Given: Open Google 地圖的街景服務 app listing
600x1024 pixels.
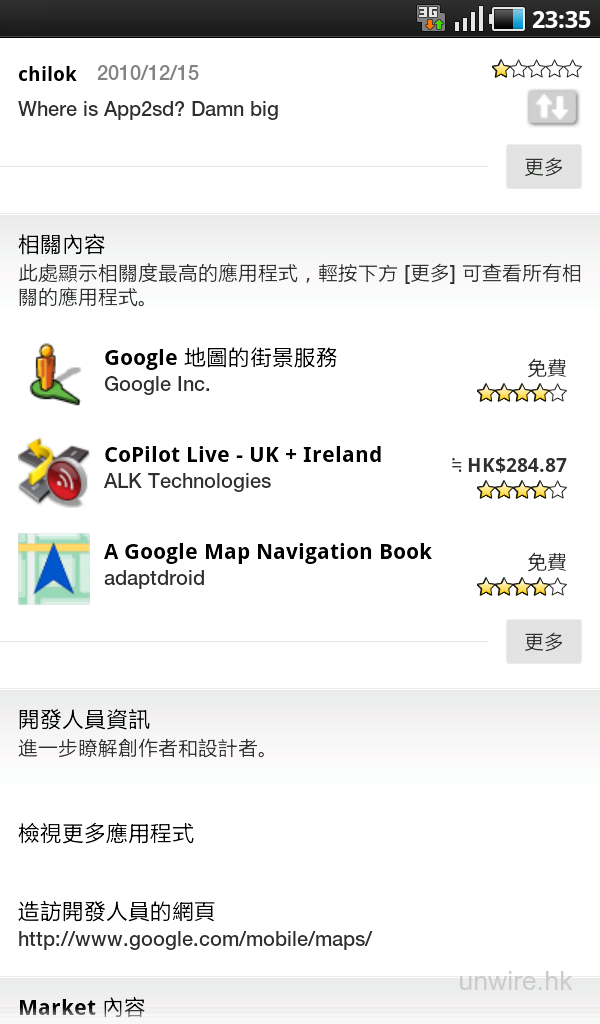Looking at the screenshot, I should tap(290, 371).
